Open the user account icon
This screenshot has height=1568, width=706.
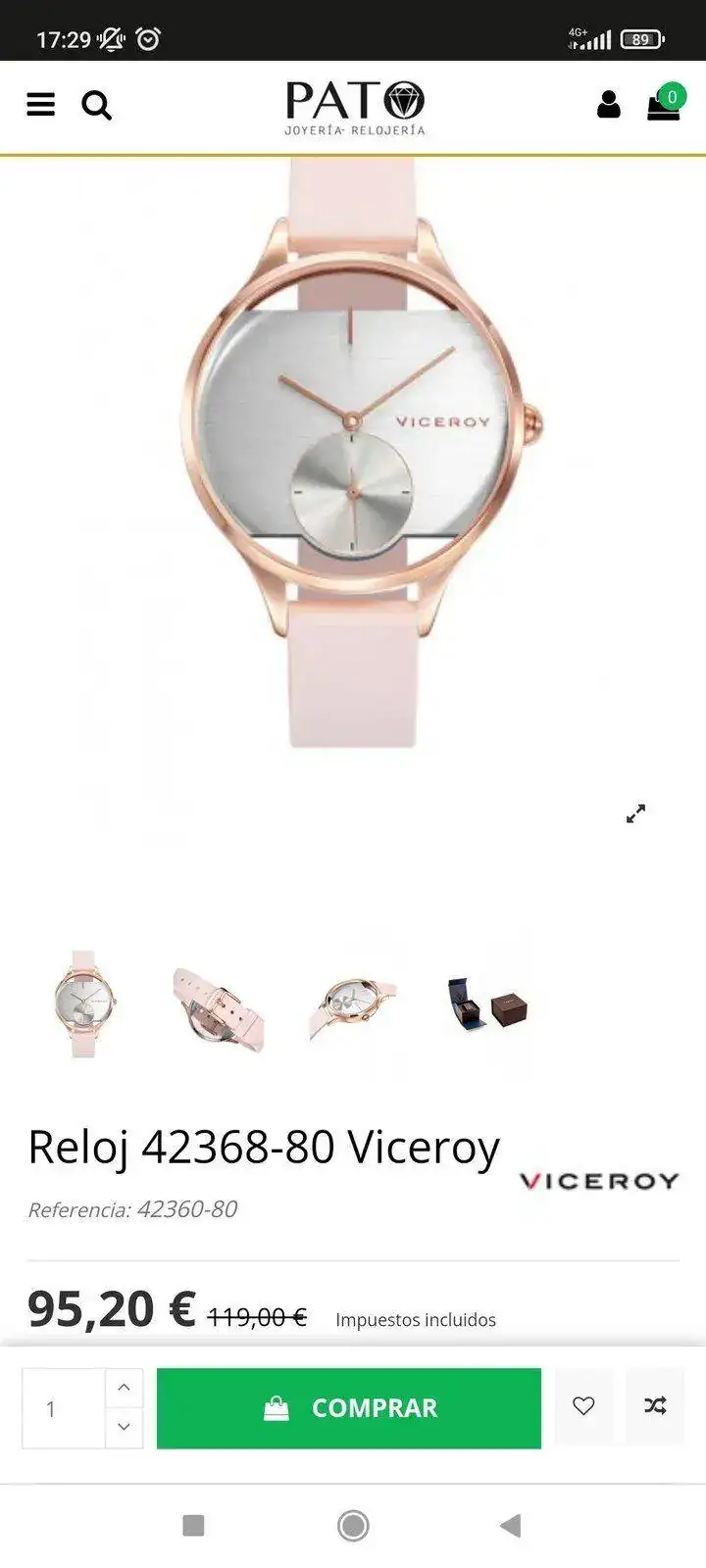(x=609, y=104)
